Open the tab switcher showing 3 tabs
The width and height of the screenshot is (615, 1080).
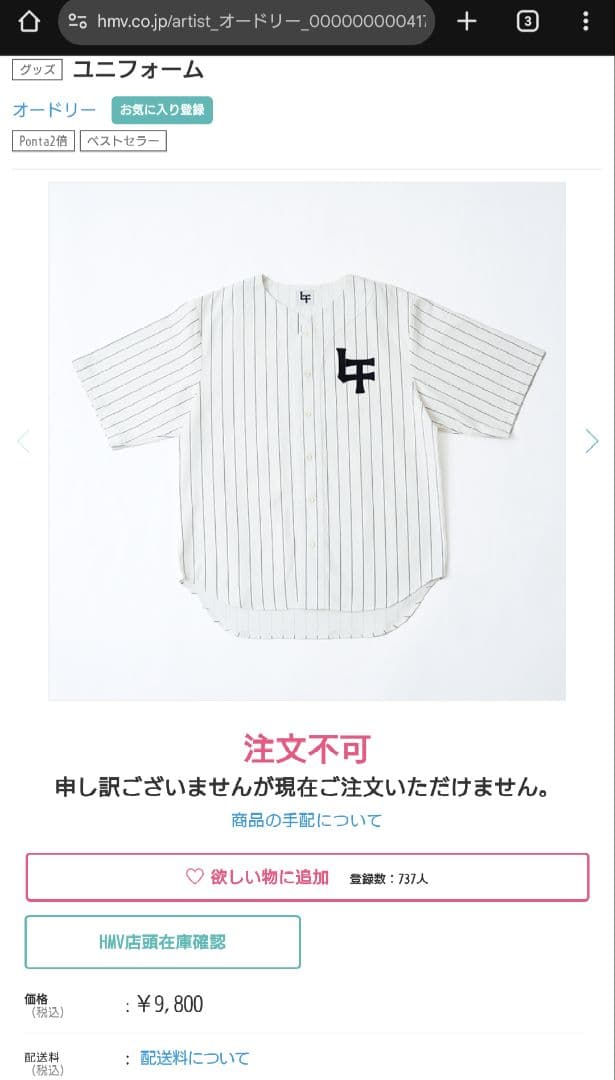point(527,22)
